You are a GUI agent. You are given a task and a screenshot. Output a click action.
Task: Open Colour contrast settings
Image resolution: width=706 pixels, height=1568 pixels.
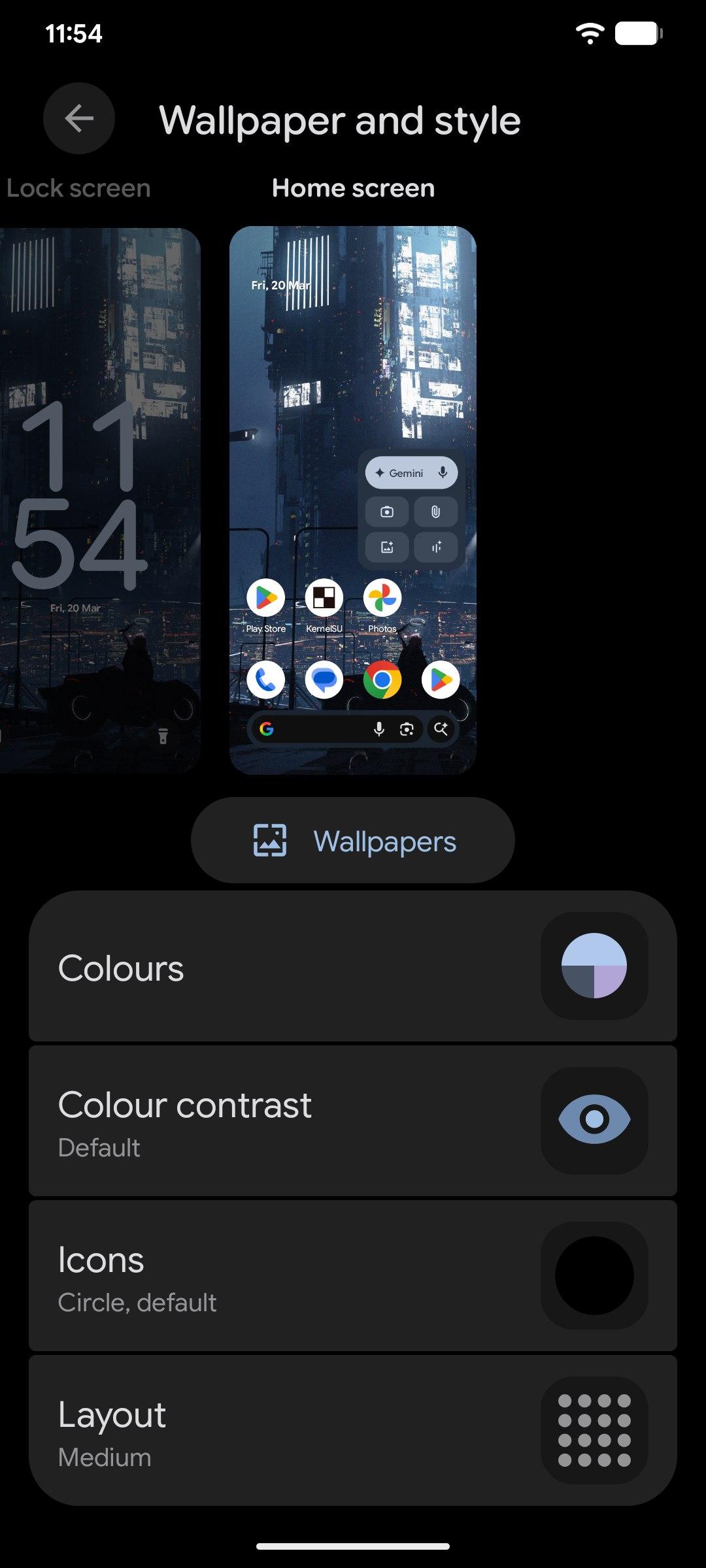(353, 1120)
